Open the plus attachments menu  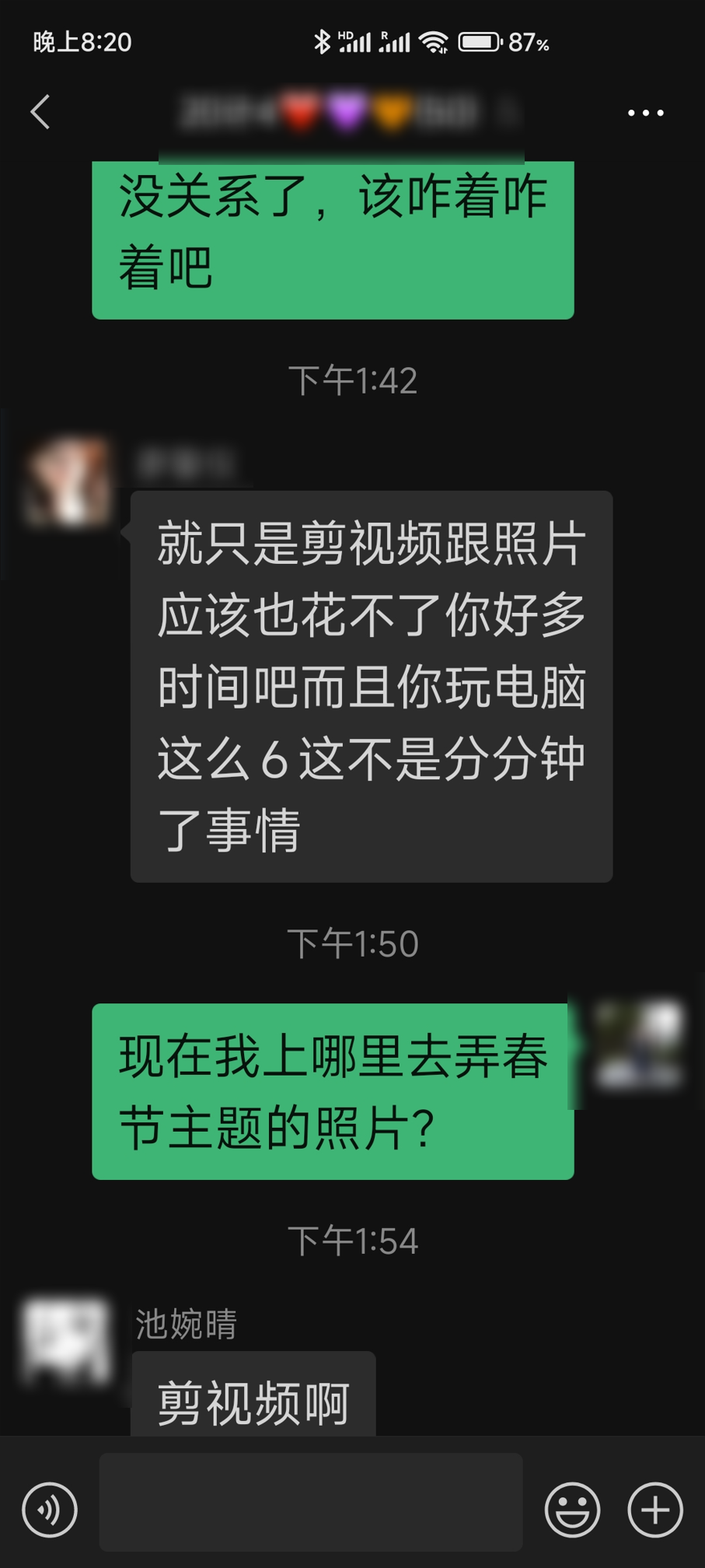point(655,1510)
